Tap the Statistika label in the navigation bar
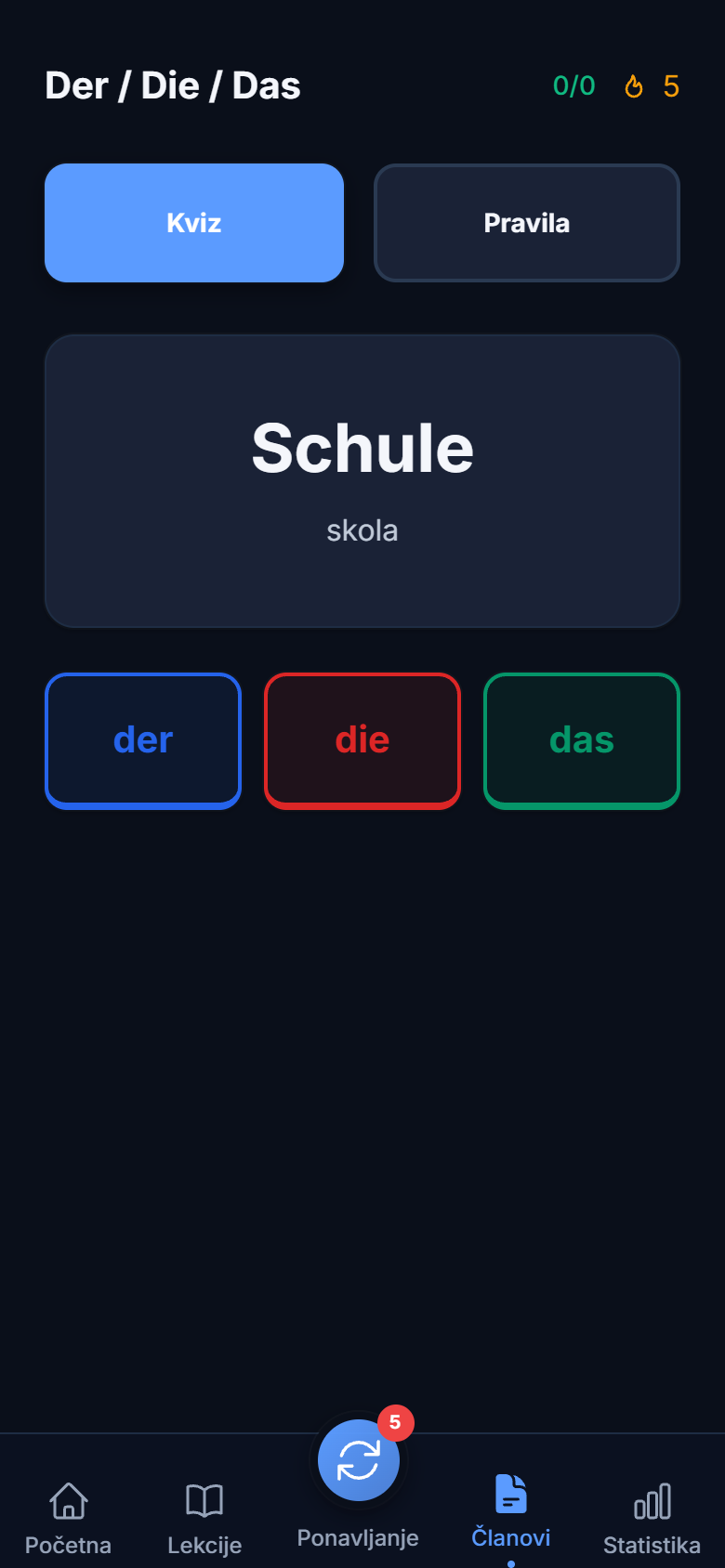 pyautogui.click(x=651, y=1545)
